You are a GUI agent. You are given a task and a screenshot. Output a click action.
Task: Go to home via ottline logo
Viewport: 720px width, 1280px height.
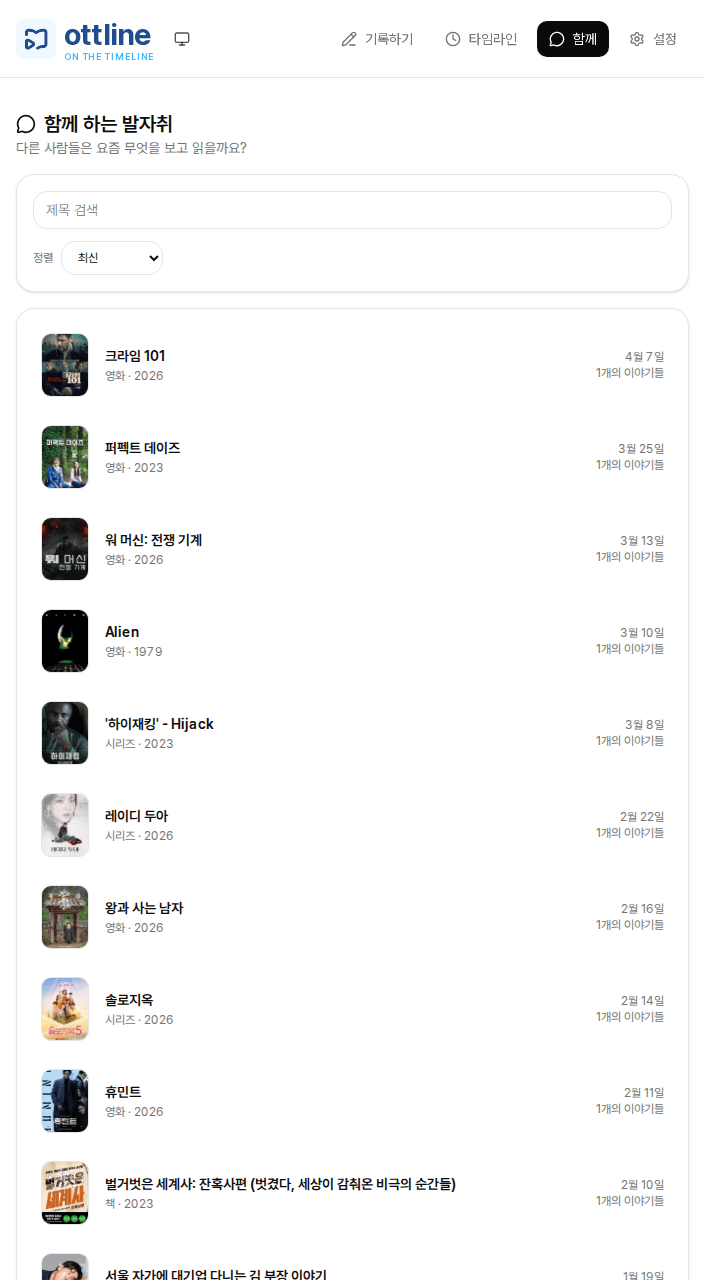85,39
